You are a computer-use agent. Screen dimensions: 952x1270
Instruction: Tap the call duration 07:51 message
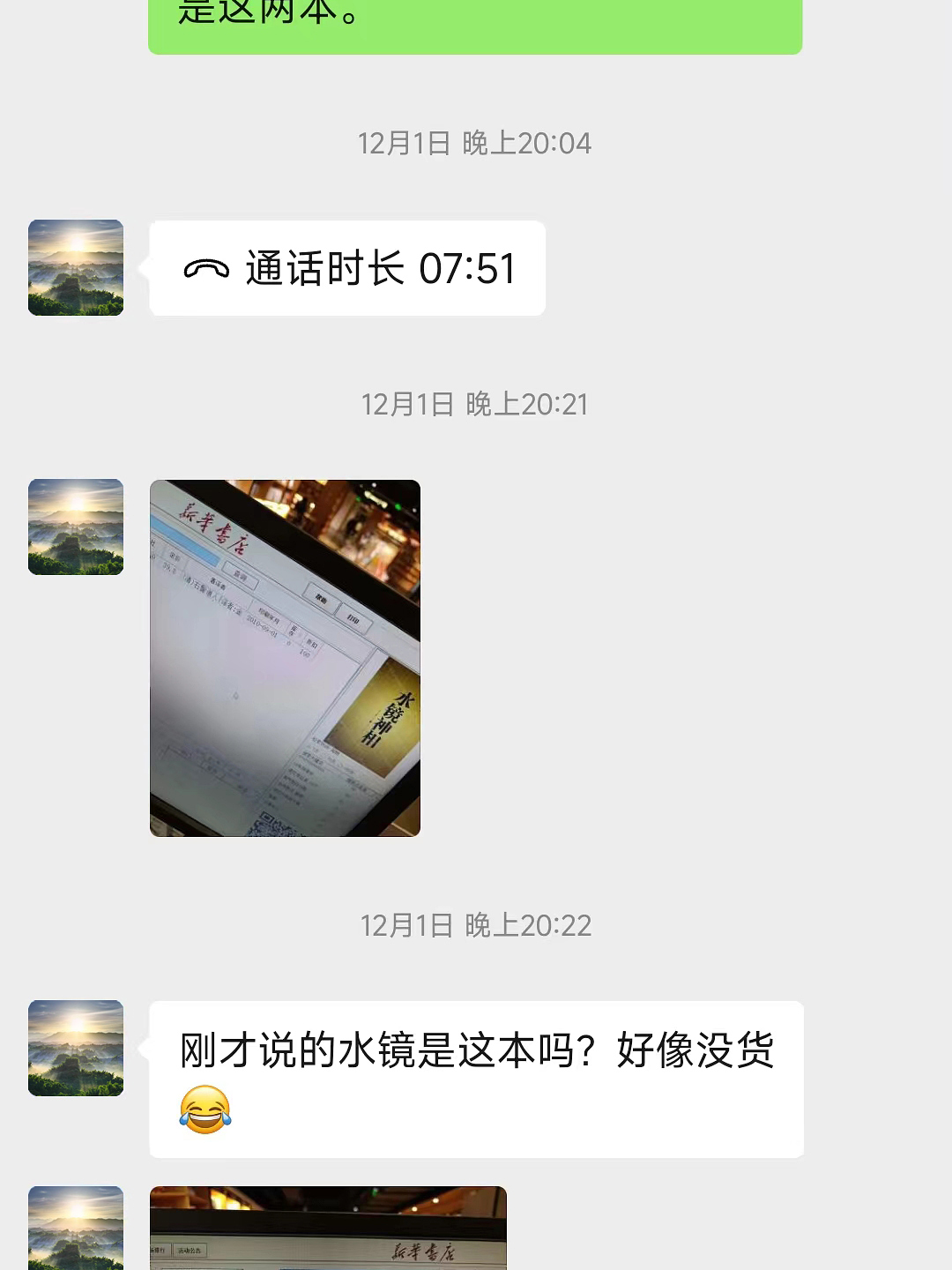pos(347,268)
